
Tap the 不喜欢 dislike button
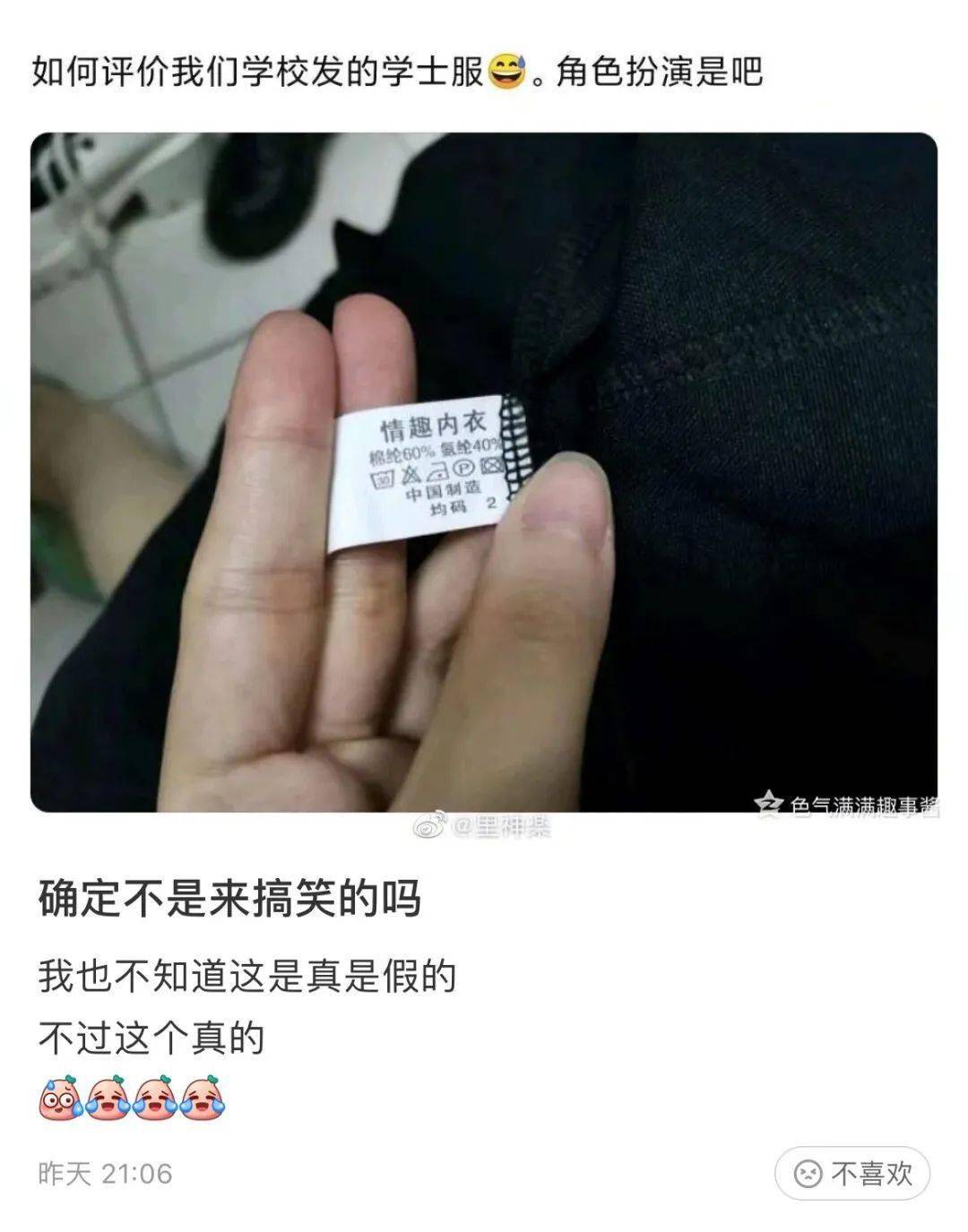[x=851, y=1173]
